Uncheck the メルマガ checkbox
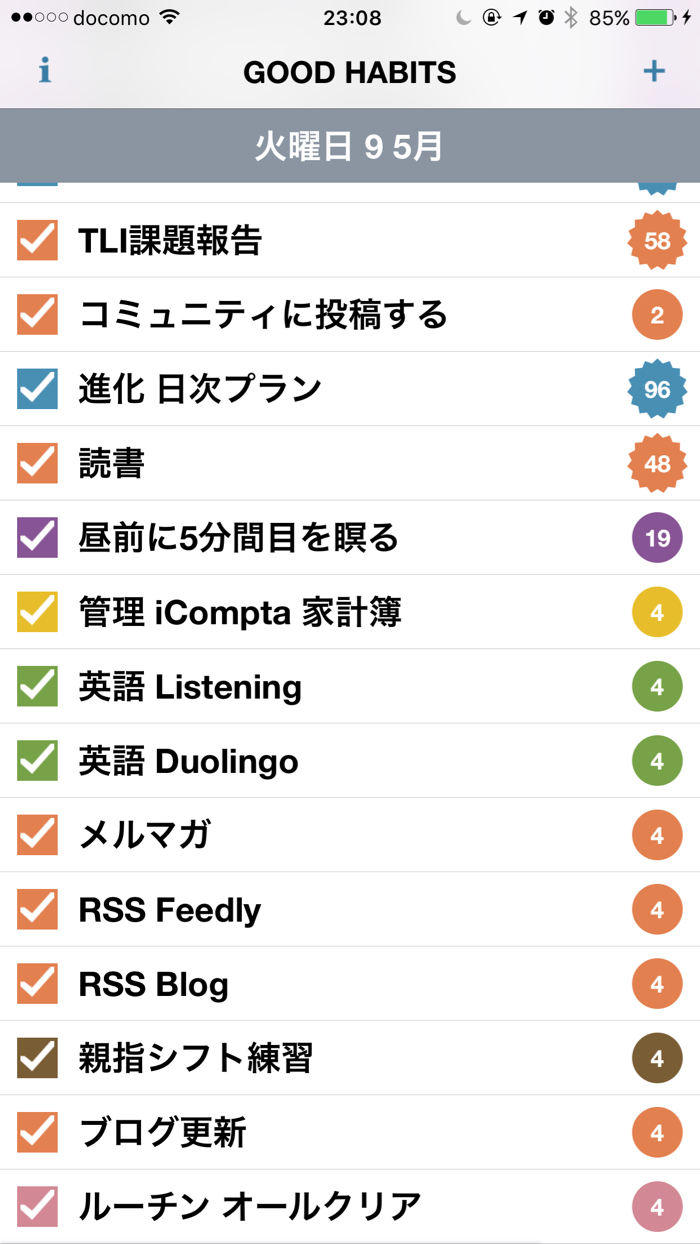This screenshot has height=1244, width=700. [x=38, y=835]
